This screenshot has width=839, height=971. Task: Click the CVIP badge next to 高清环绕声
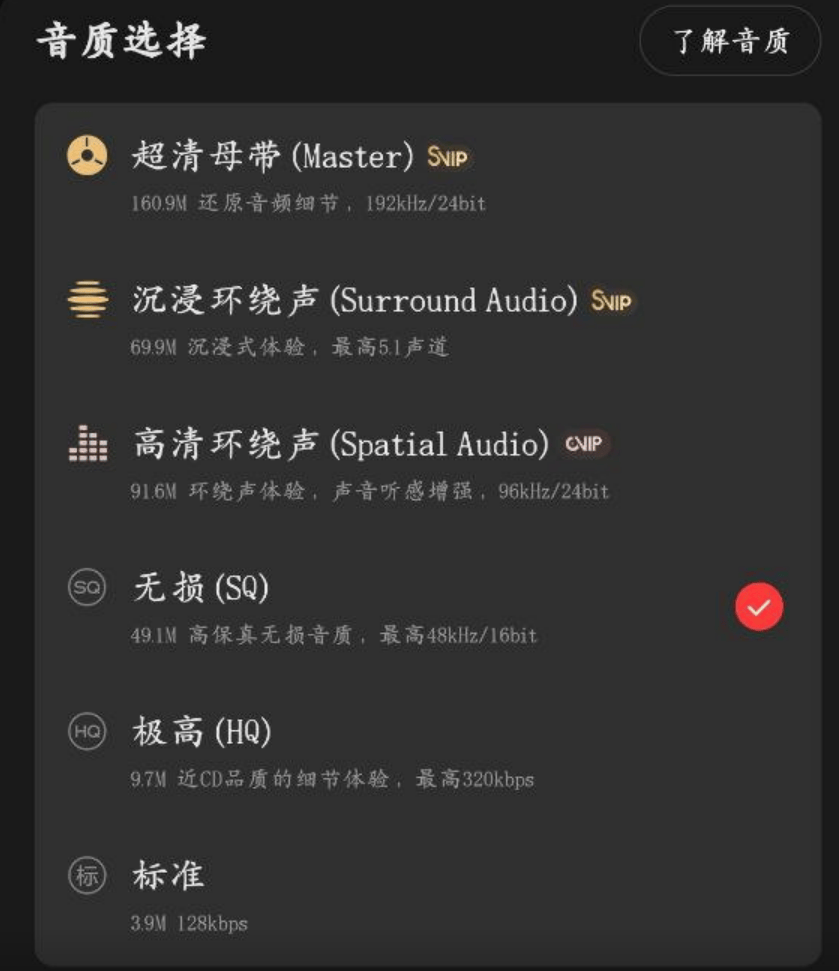[585, 444]
